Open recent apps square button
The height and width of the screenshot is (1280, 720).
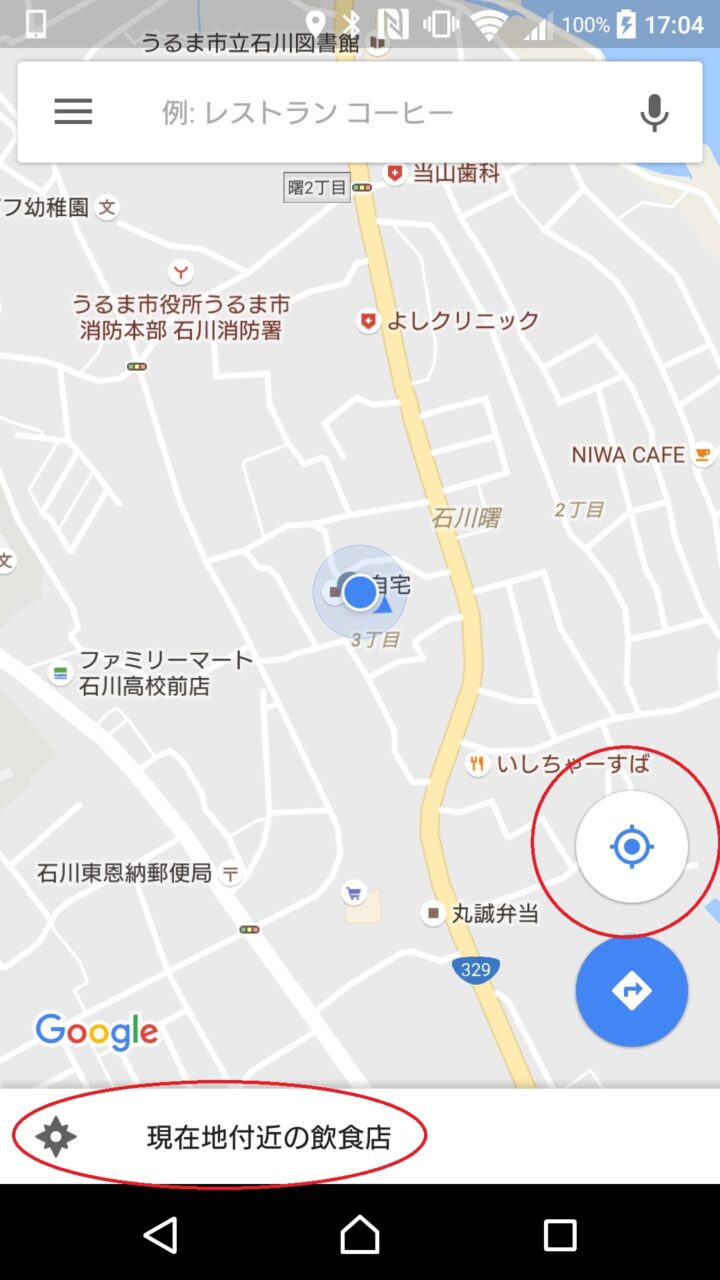click(560, 1235)
